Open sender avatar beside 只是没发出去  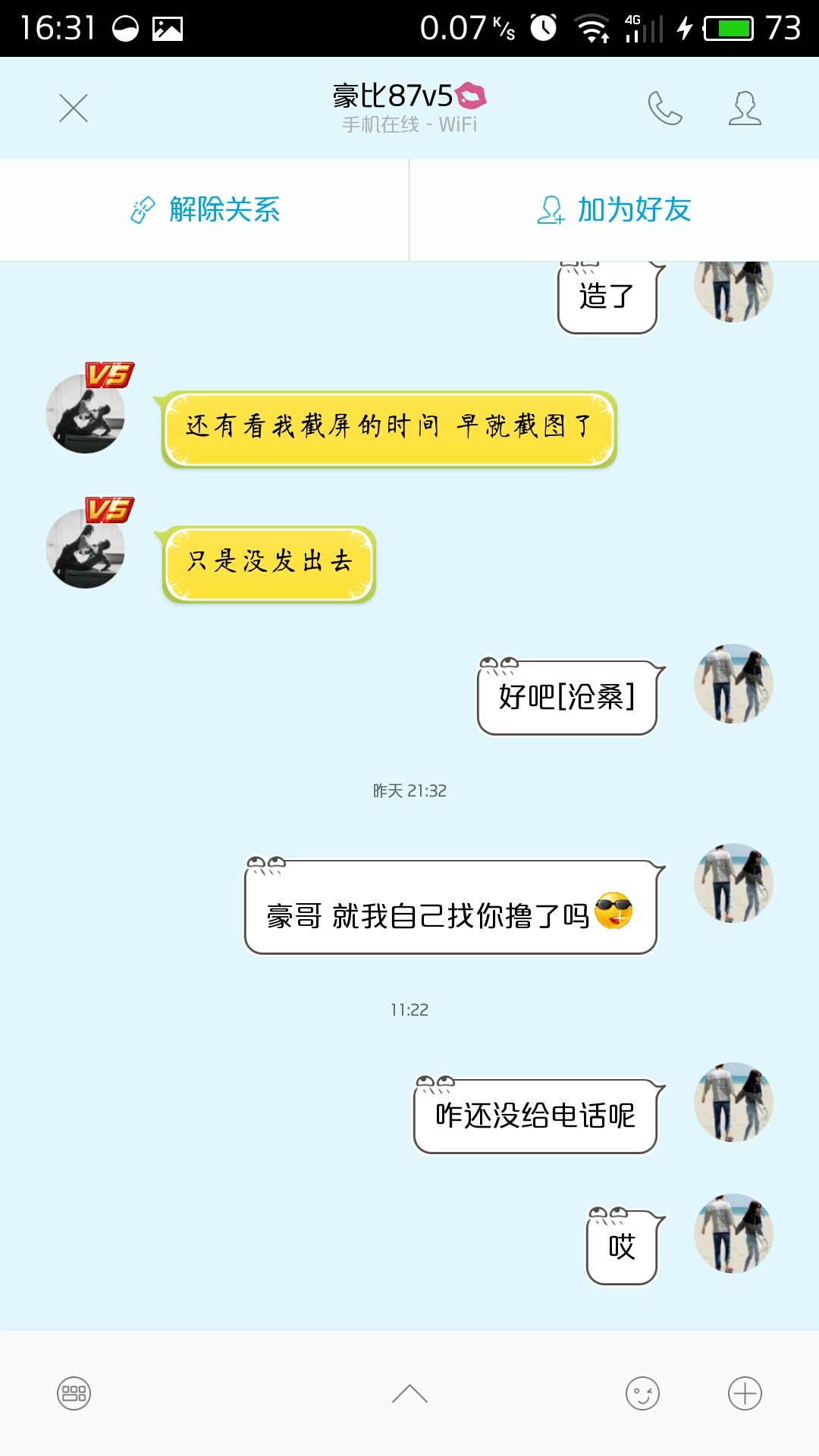coord(85,548)
